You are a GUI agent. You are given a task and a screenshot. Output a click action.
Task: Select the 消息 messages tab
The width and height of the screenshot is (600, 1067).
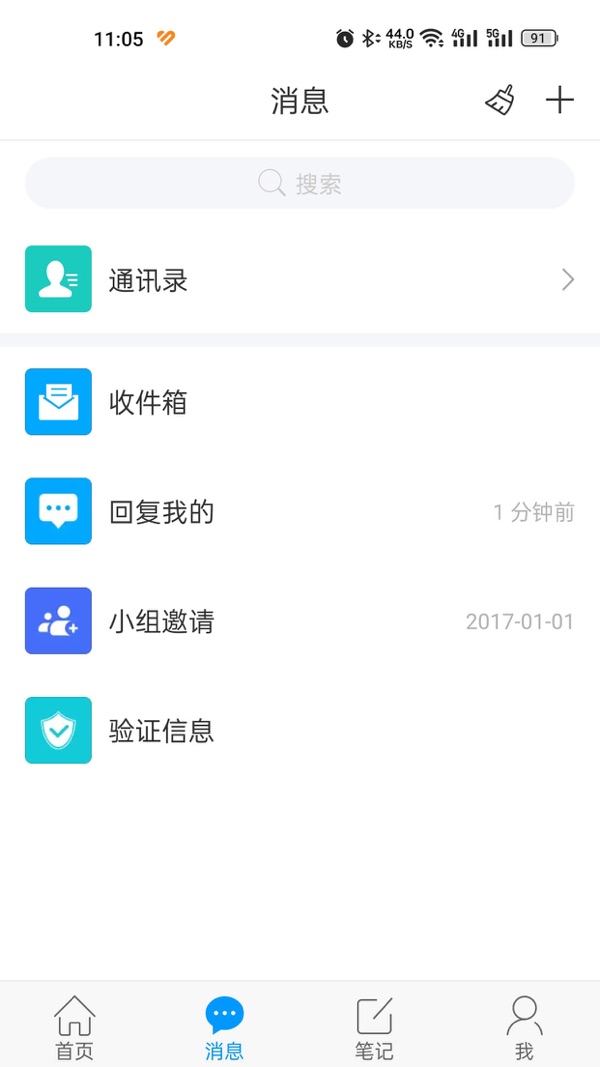pos(225,1027)
